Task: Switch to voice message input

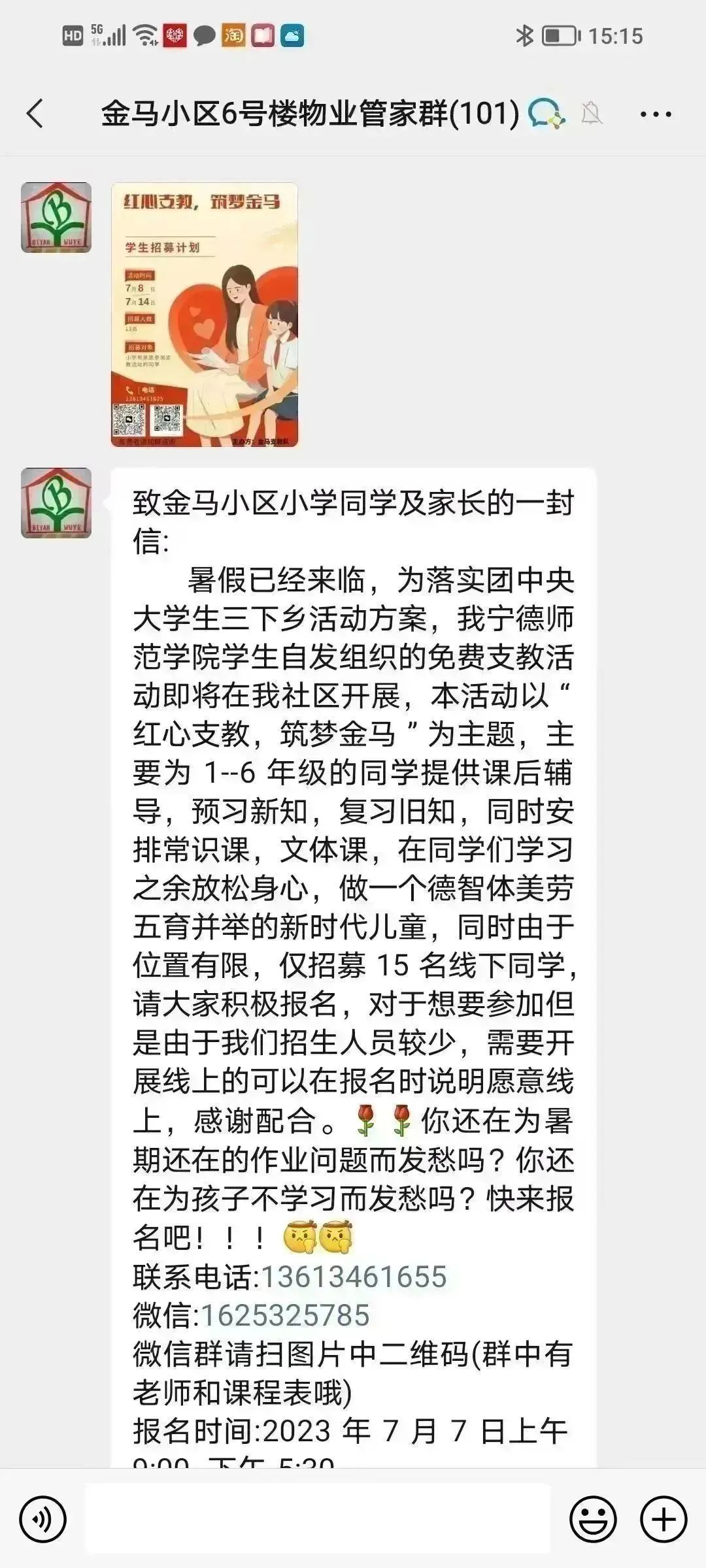Action: 43,1519
